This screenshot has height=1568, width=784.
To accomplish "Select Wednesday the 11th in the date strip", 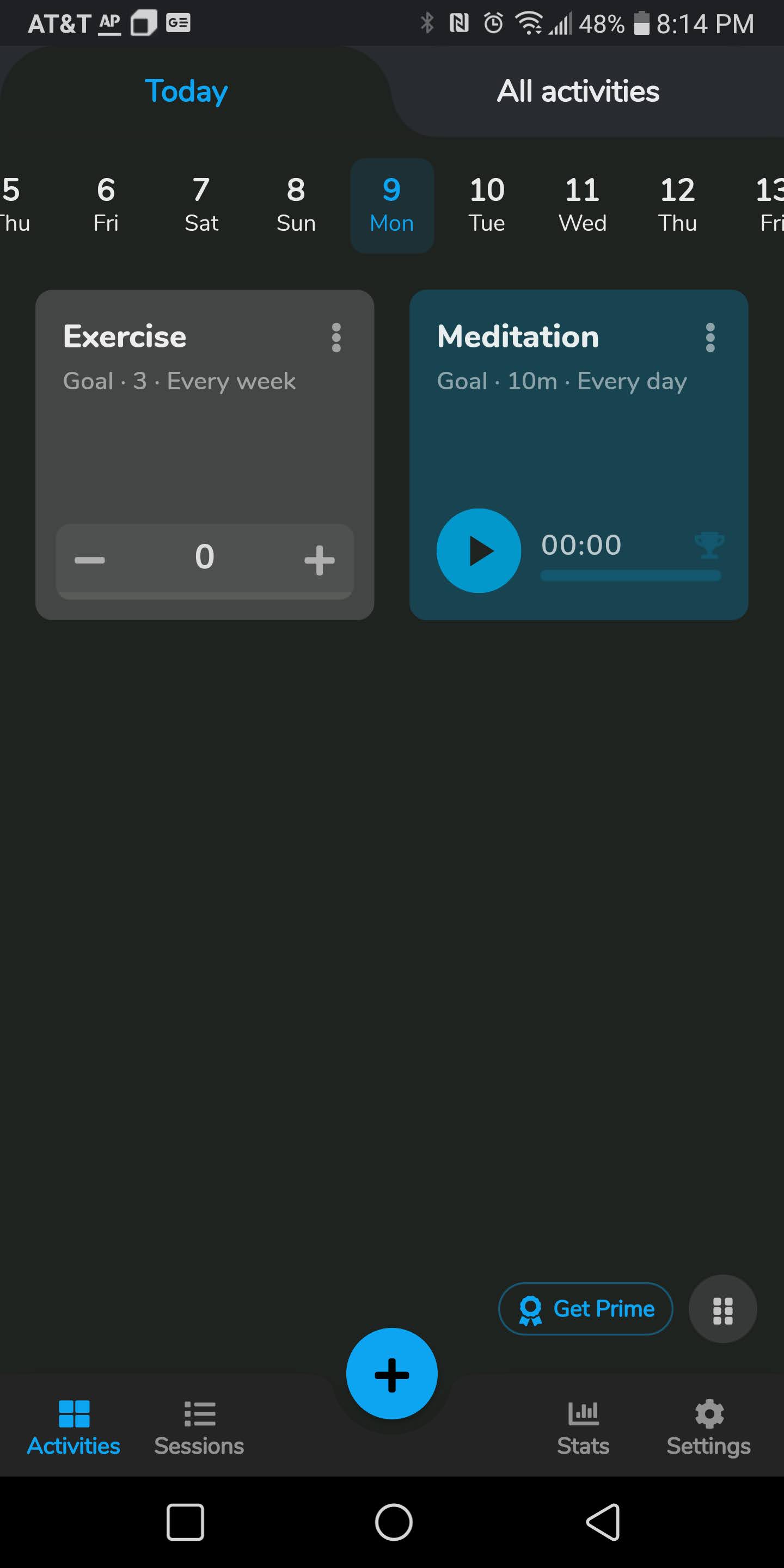I will (583, 205).
